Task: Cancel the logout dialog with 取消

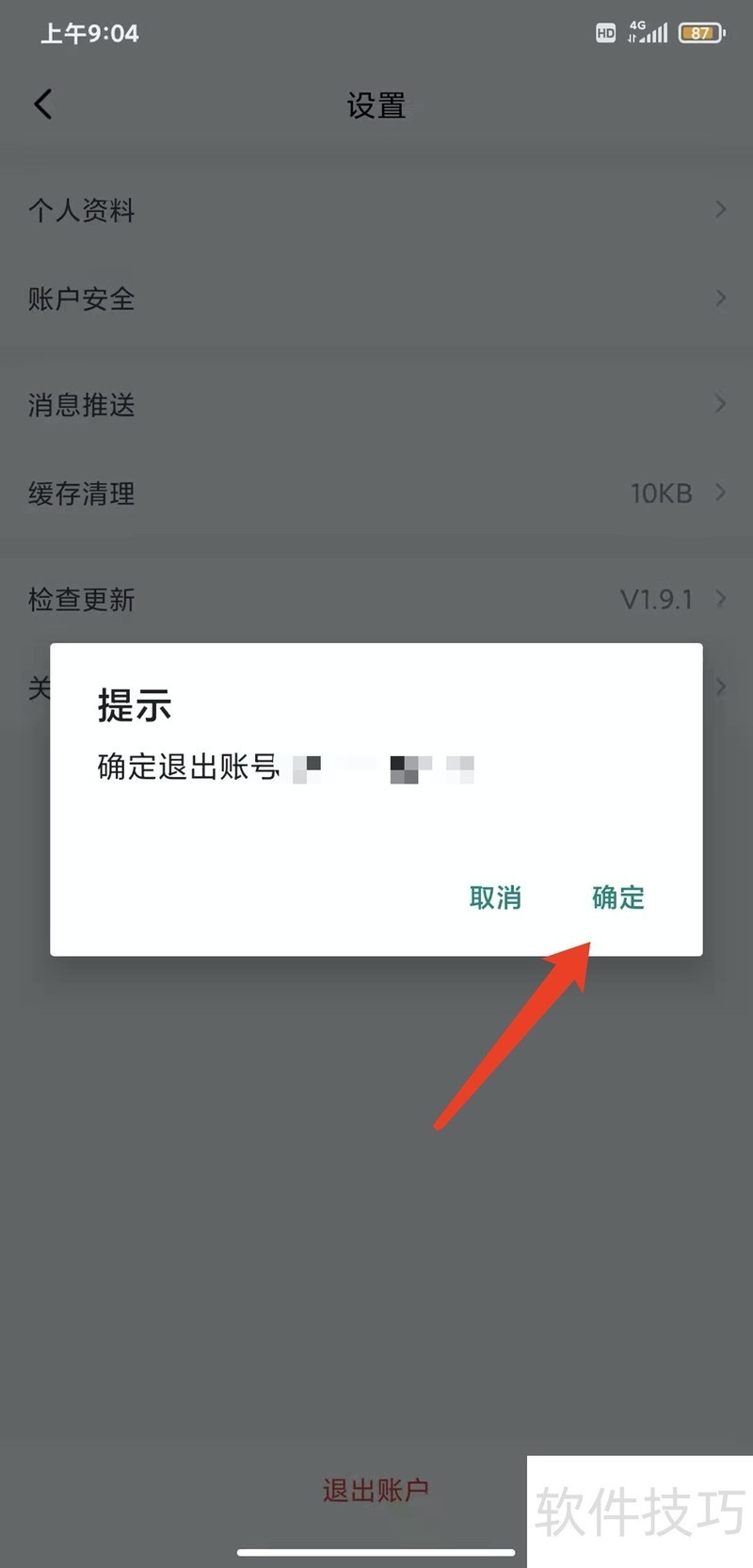Action: pyautogui.click(x=495, y=897)
